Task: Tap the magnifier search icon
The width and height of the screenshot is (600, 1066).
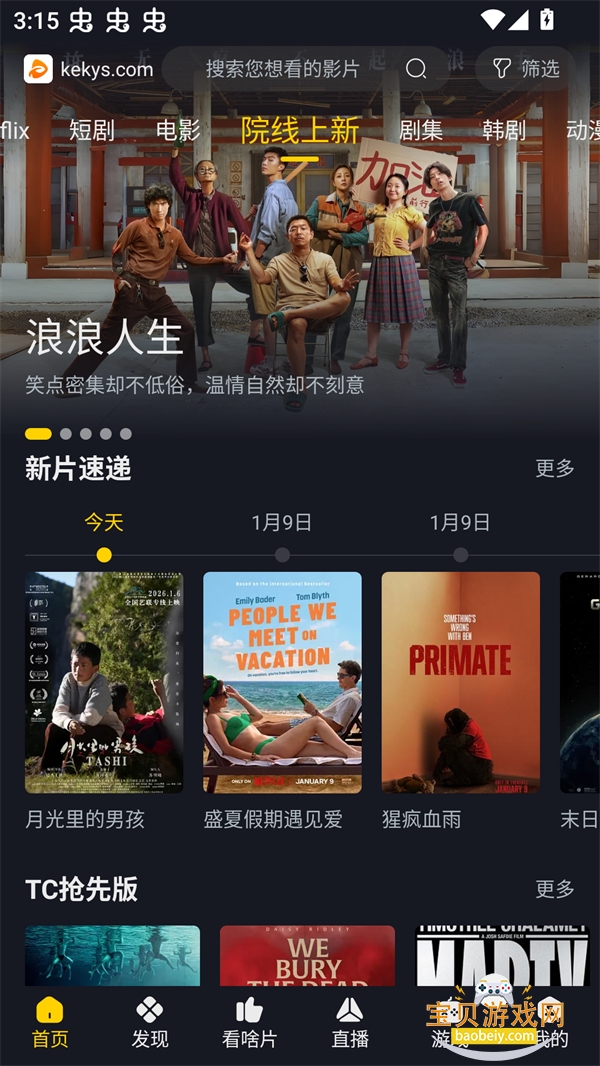Action: (416, 69)
